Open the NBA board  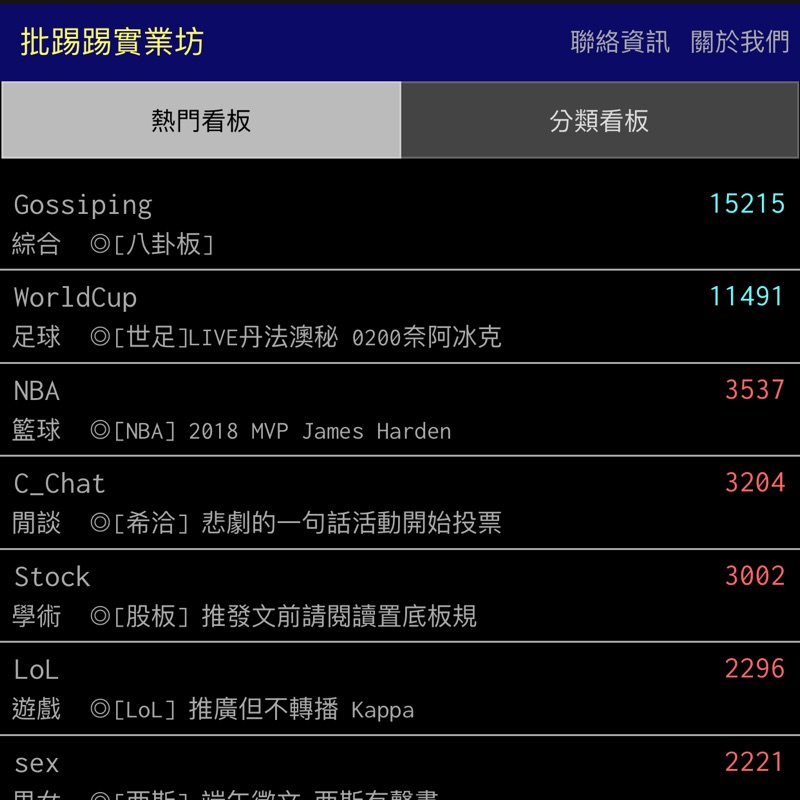coord(400,410)
